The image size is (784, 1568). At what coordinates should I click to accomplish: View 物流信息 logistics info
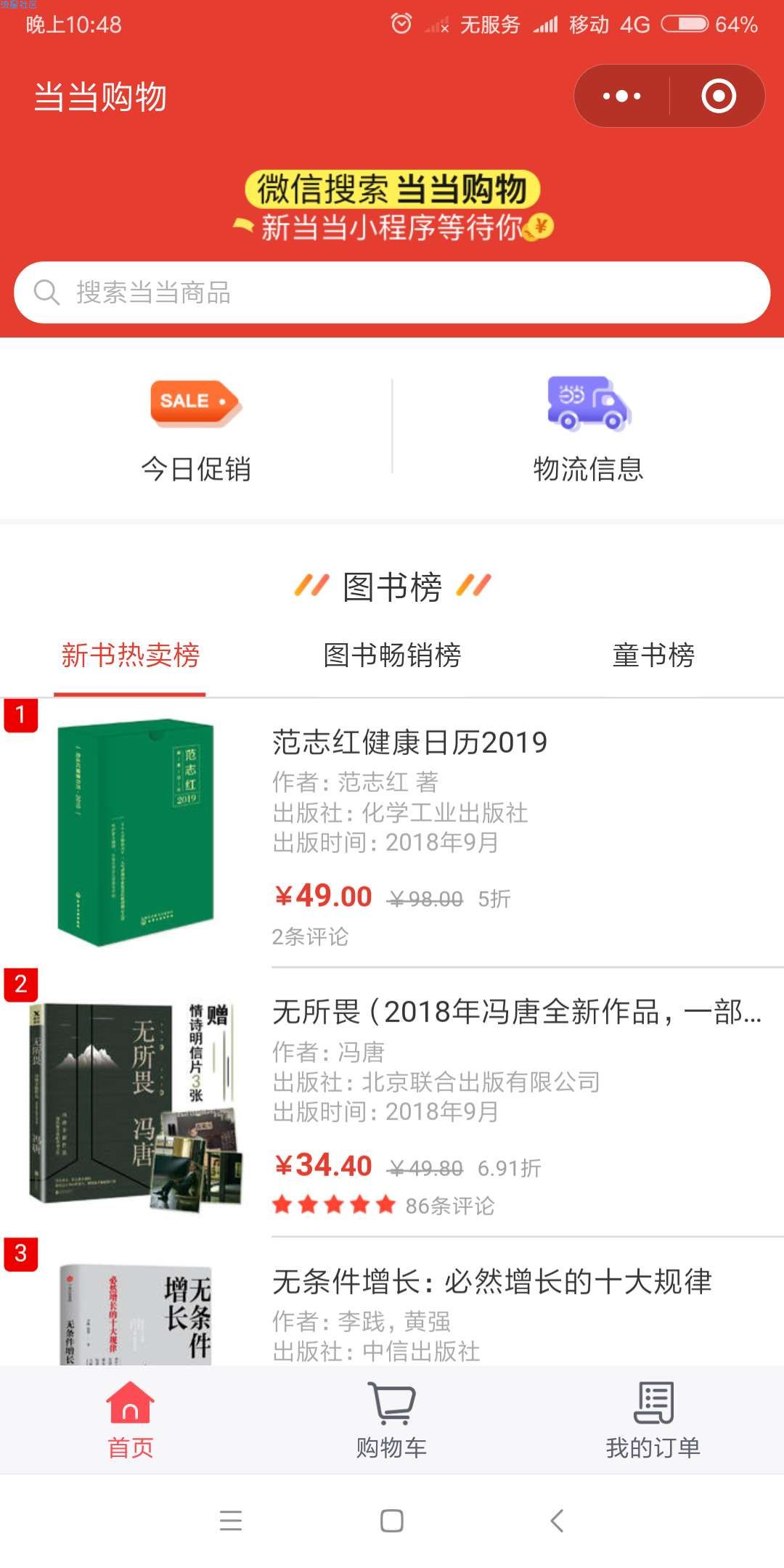(x=588, y=428)
